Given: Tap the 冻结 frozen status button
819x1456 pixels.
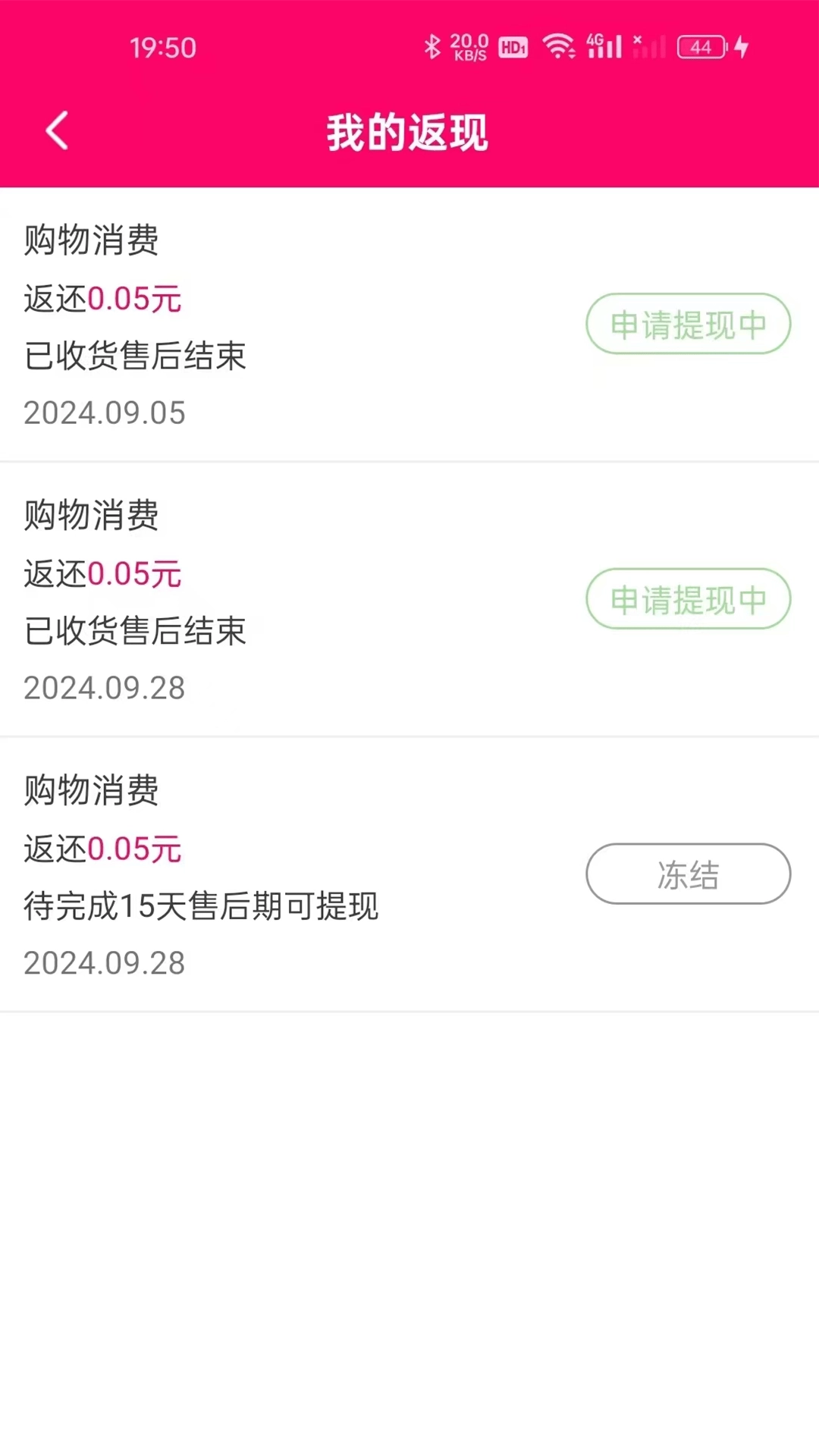Looking at the screenshot, I should 687,874.
